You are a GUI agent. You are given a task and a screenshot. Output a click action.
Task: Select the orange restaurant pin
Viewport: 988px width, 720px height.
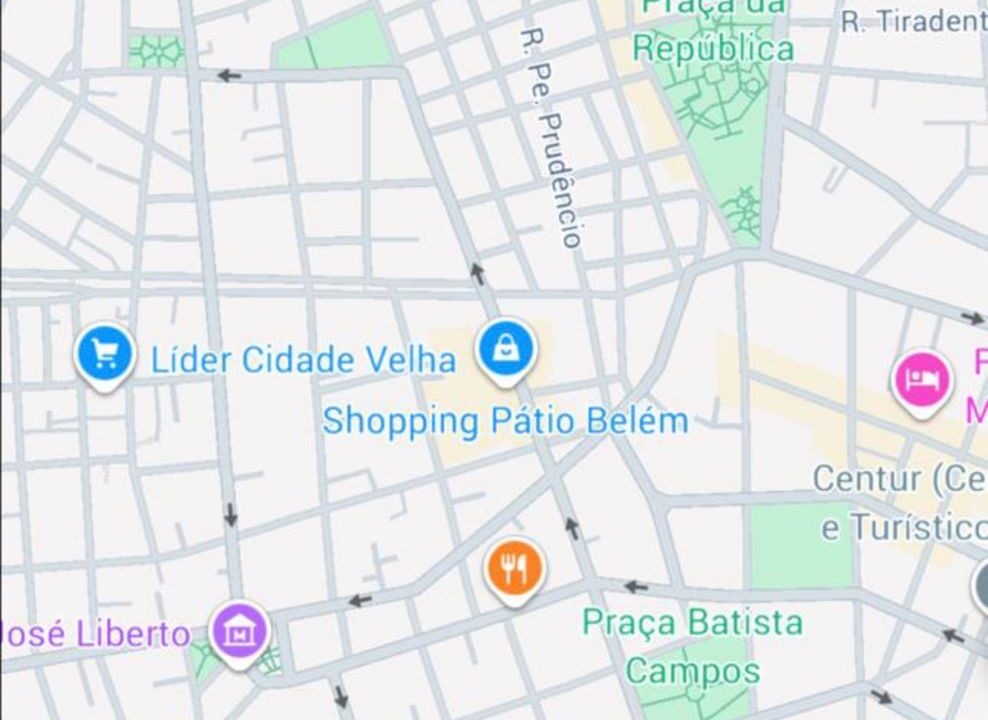(515, 568)
